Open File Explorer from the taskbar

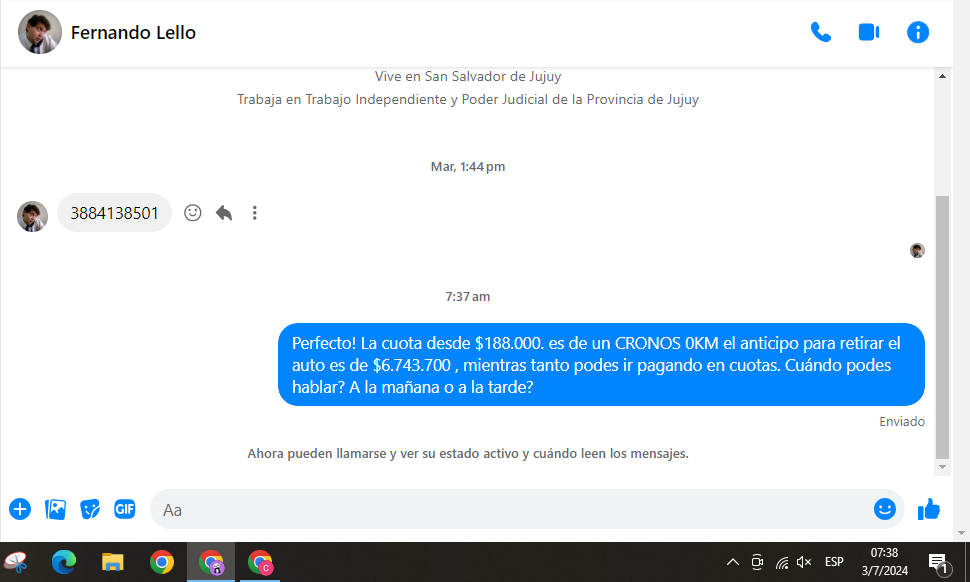tap(112, 562)
